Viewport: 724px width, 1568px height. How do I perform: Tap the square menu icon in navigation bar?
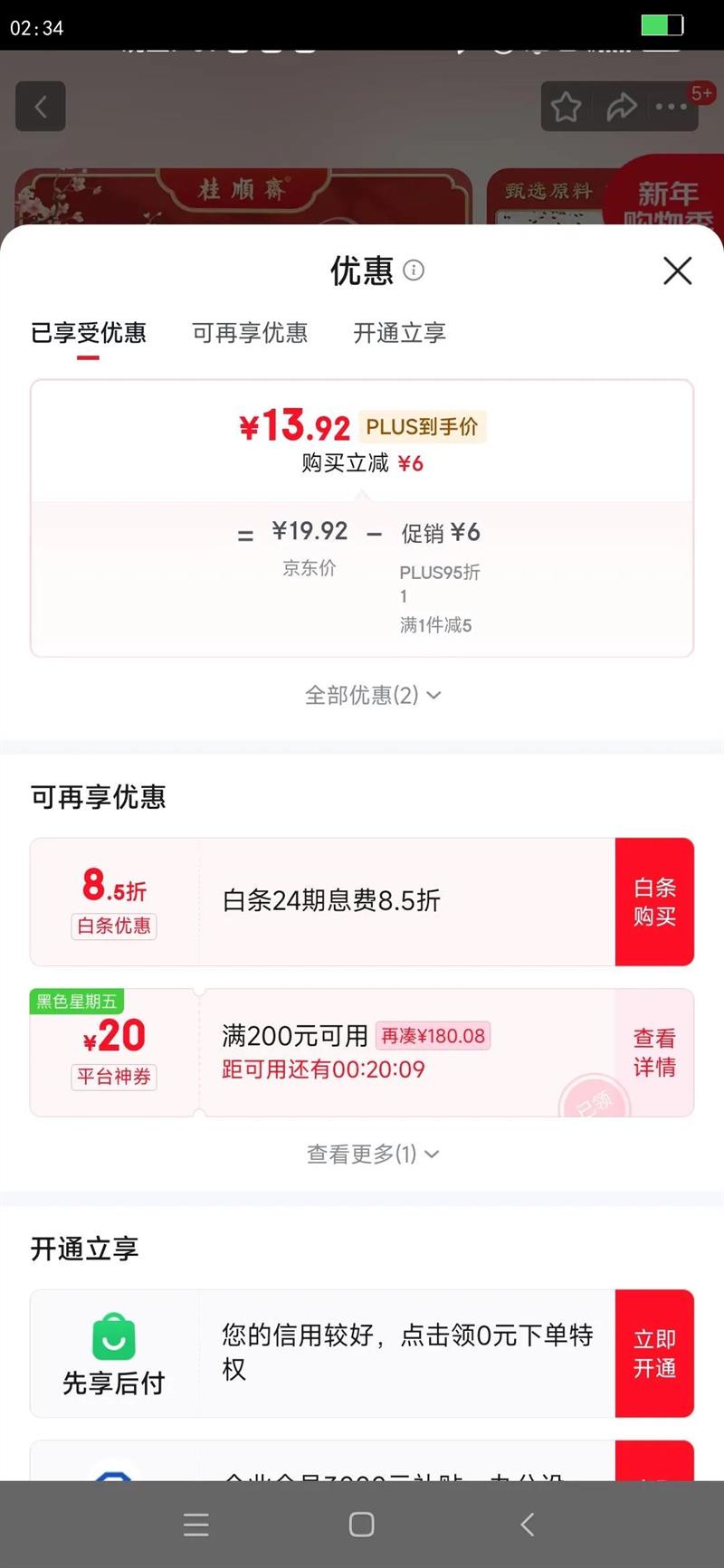coord(196,1524)
